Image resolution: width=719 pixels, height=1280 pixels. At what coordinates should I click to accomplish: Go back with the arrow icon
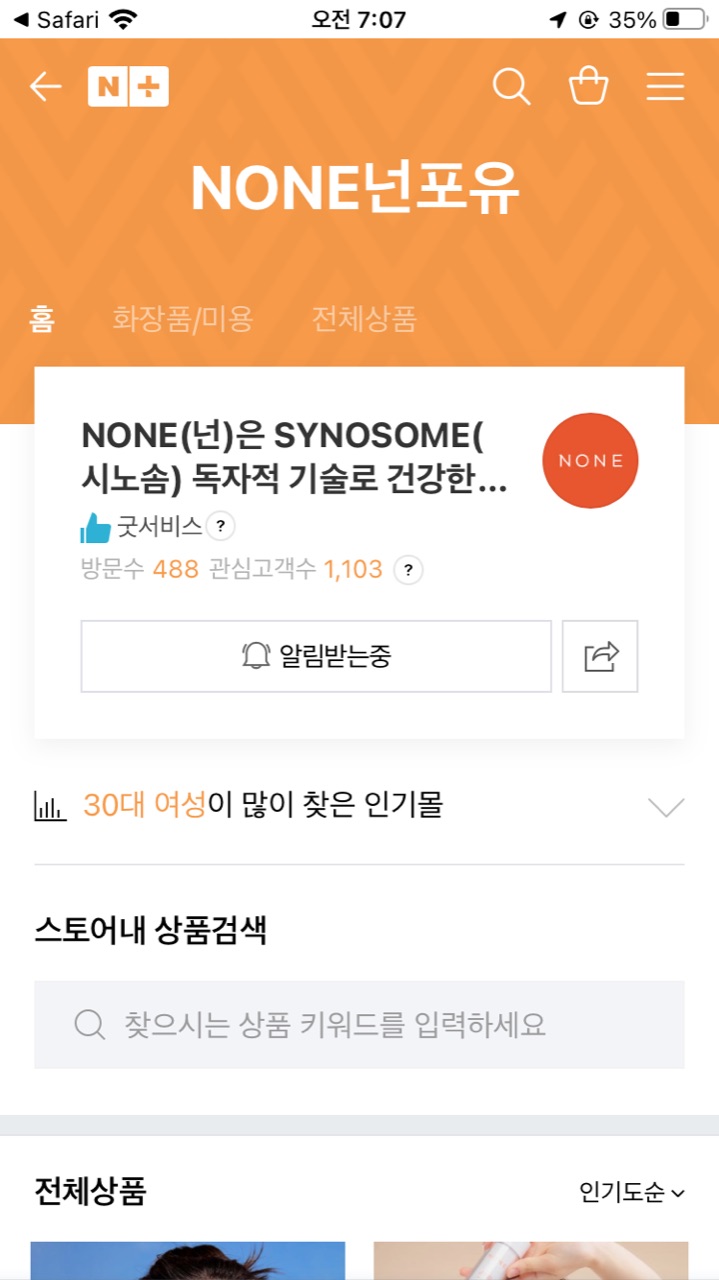46,87
